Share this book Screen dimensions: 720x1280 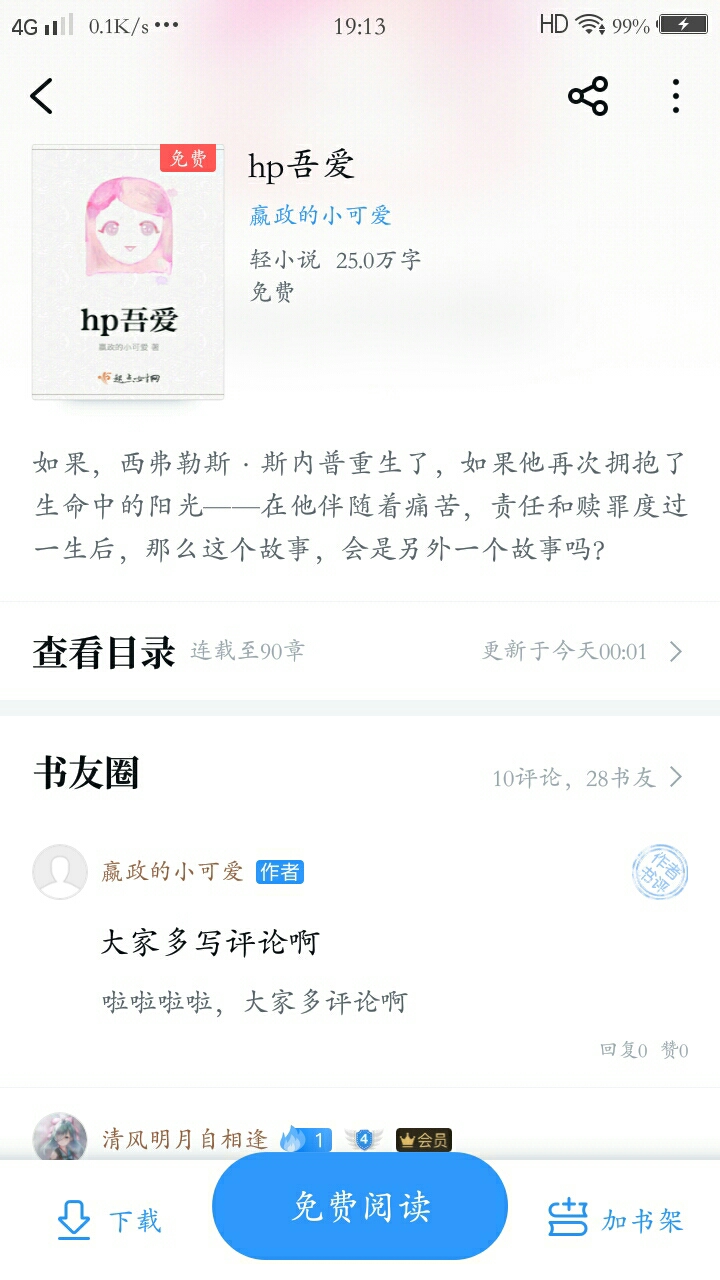point(588,96)
